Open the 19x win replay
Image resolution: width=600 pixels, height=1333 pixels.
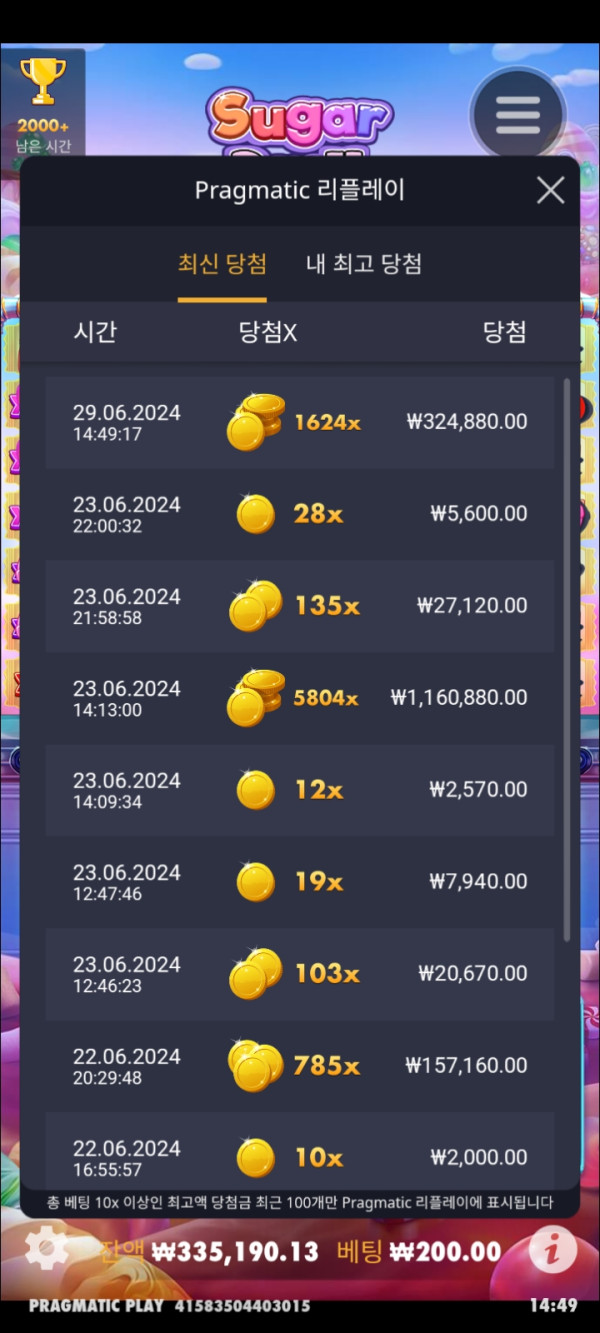300,882
